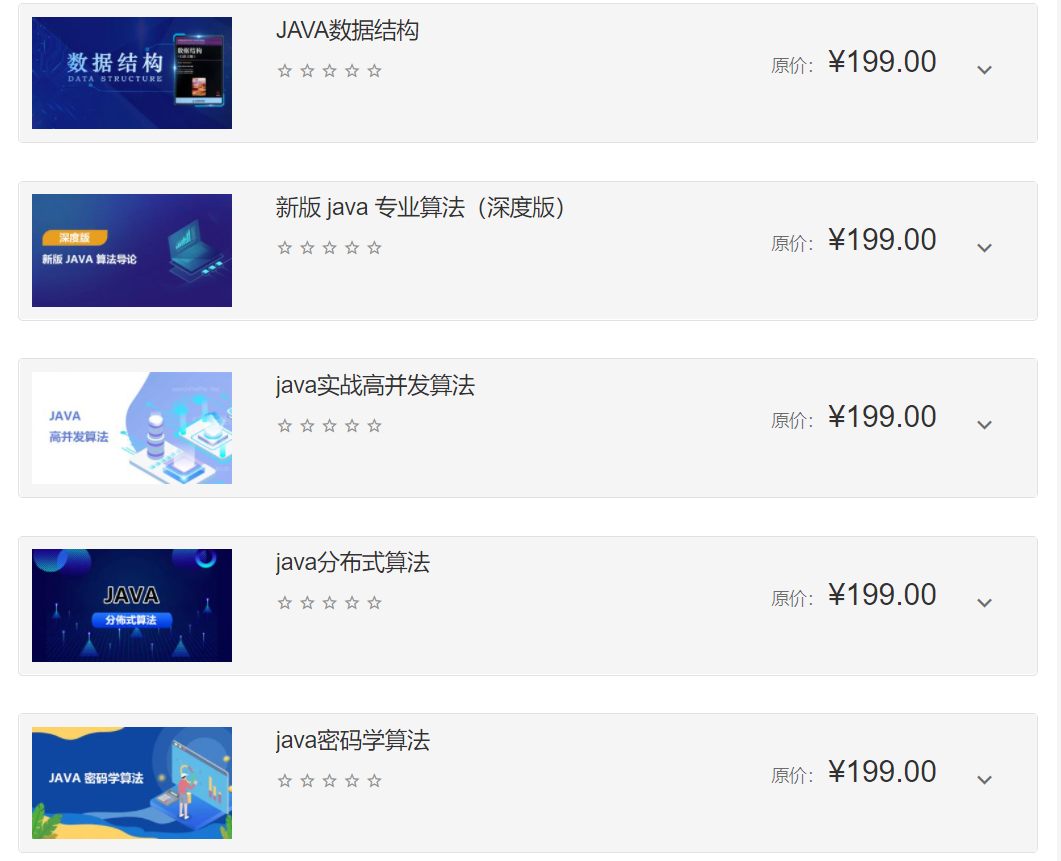
Task: Open the JAVA 高并发算法 course thumbnail
Action: coord(132,428)
